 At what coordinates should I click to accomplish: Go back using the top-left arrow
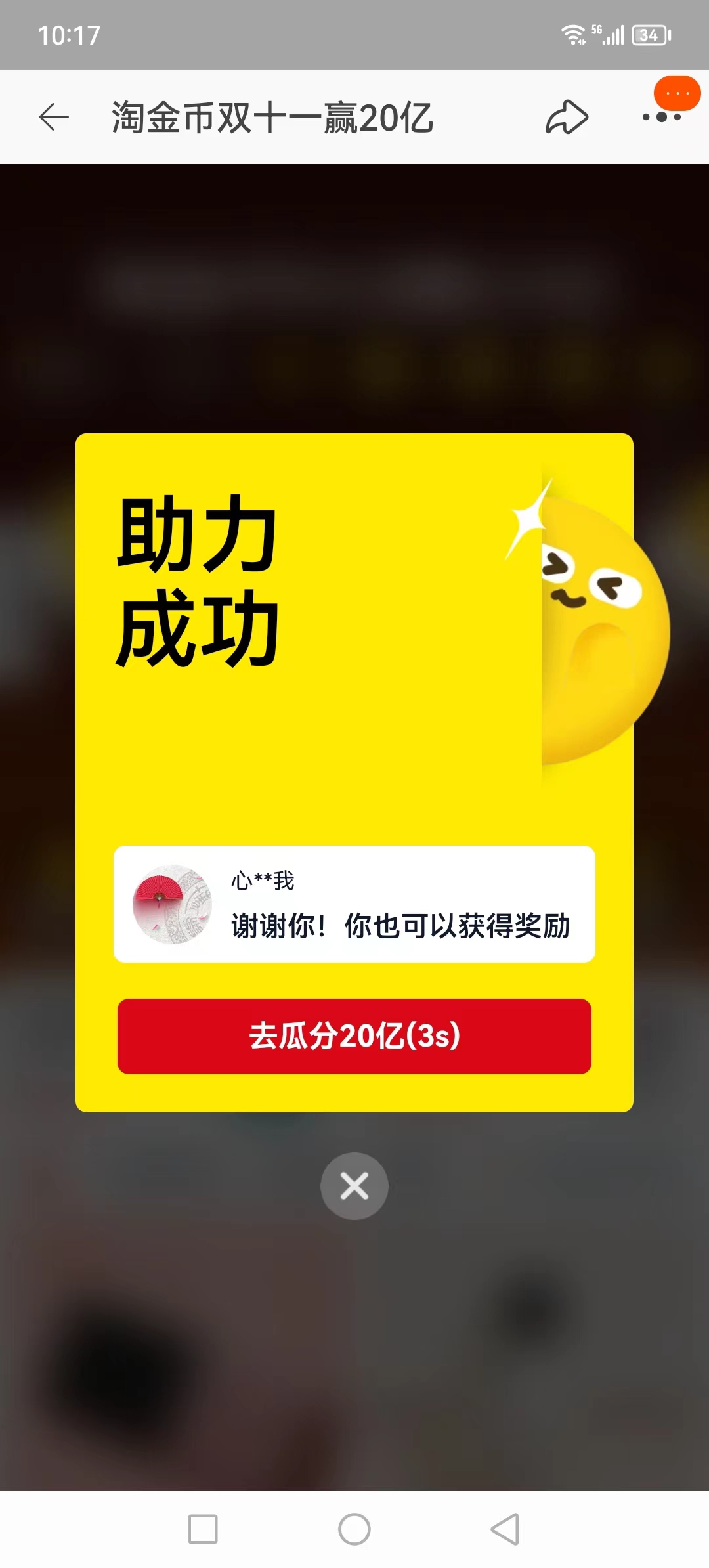(x=54, y=118)
